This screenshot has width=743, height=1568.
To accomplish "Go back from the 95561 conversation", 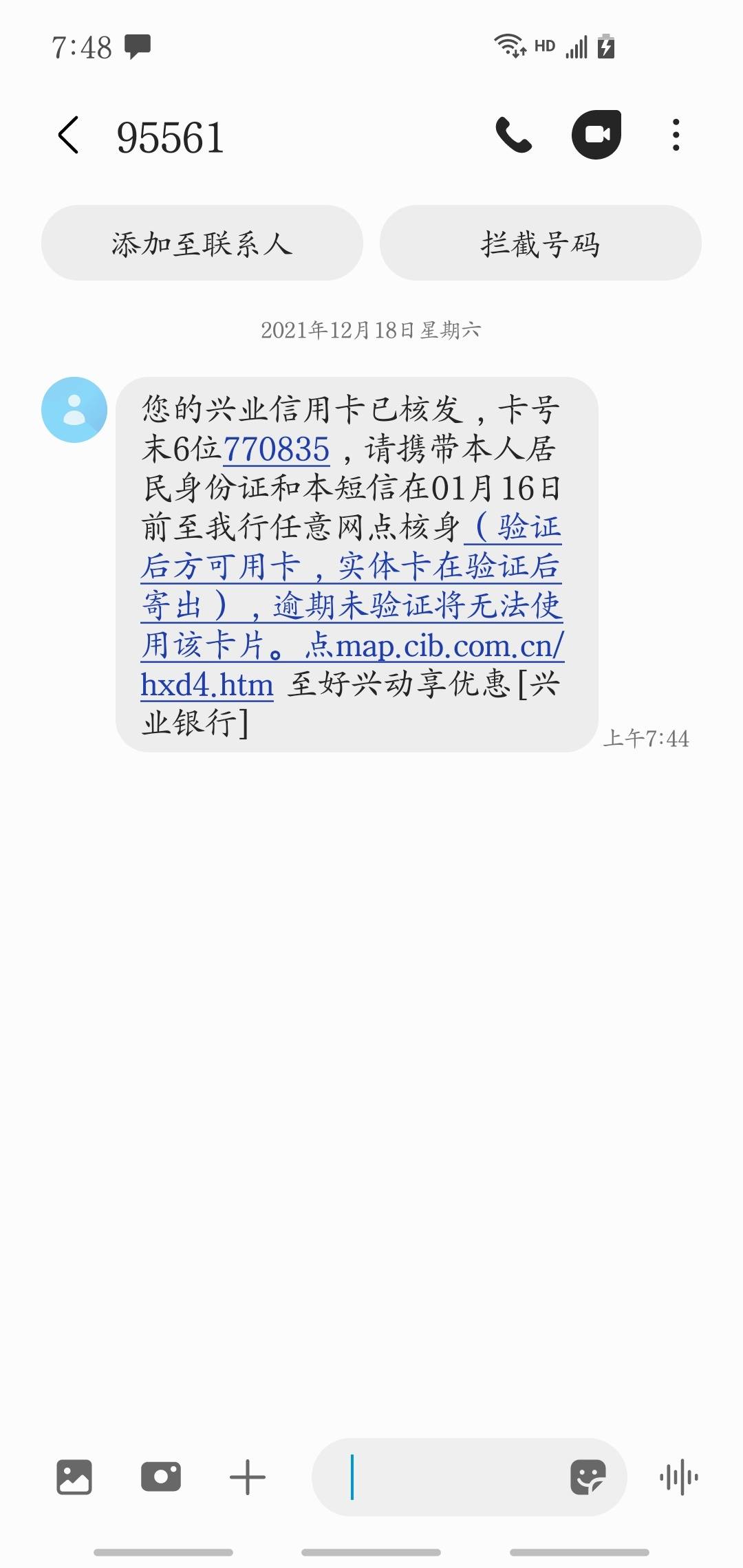I will click(69, 135).
